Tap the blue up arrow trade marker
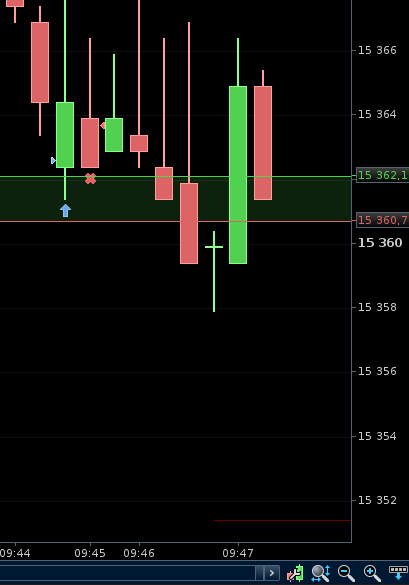 [65, 210]
